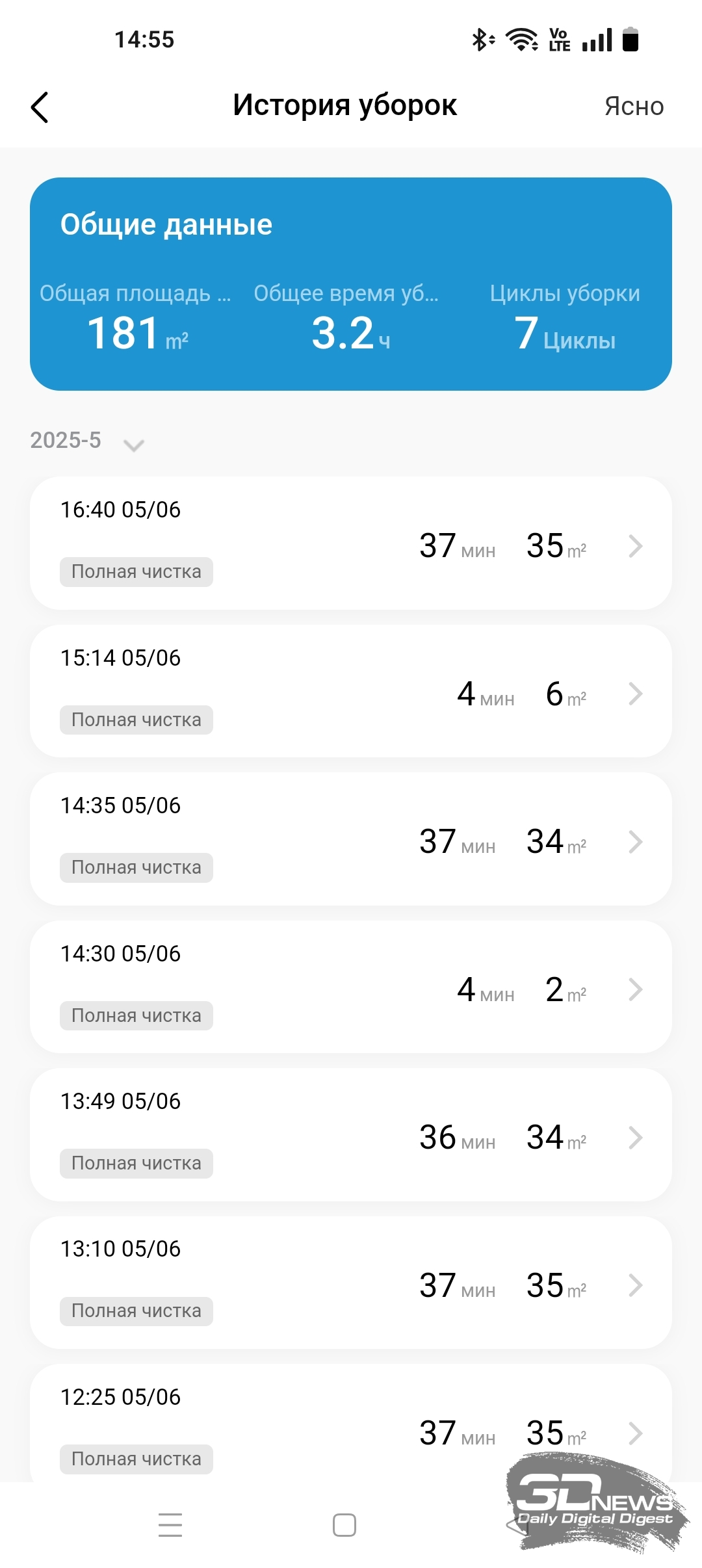Viewport: 702px width, 1568px height.
Task: Open the system recent apps menu
Action: click(x=170, y=1525)
